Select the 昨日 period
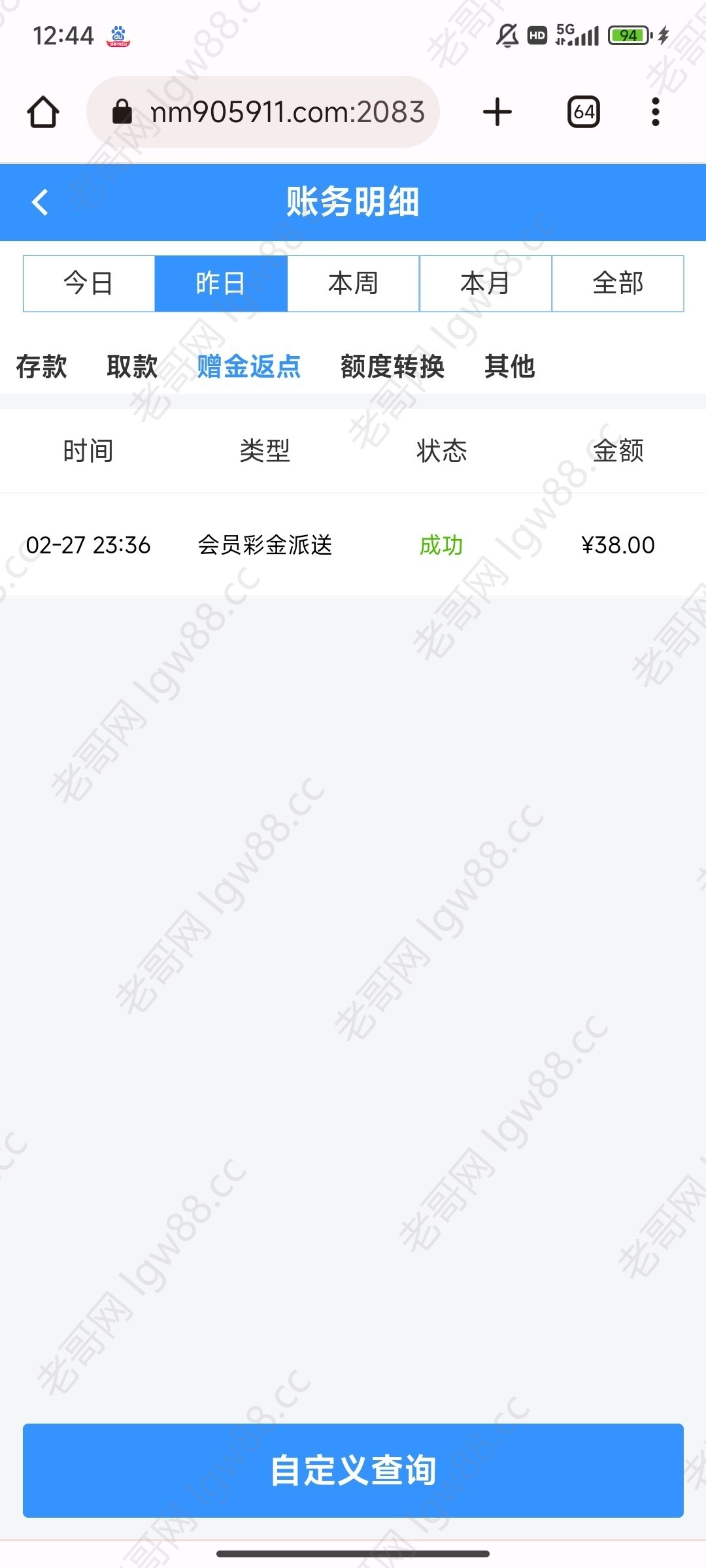The width and height of the screenshot is (706, 1568). (221, 284)
